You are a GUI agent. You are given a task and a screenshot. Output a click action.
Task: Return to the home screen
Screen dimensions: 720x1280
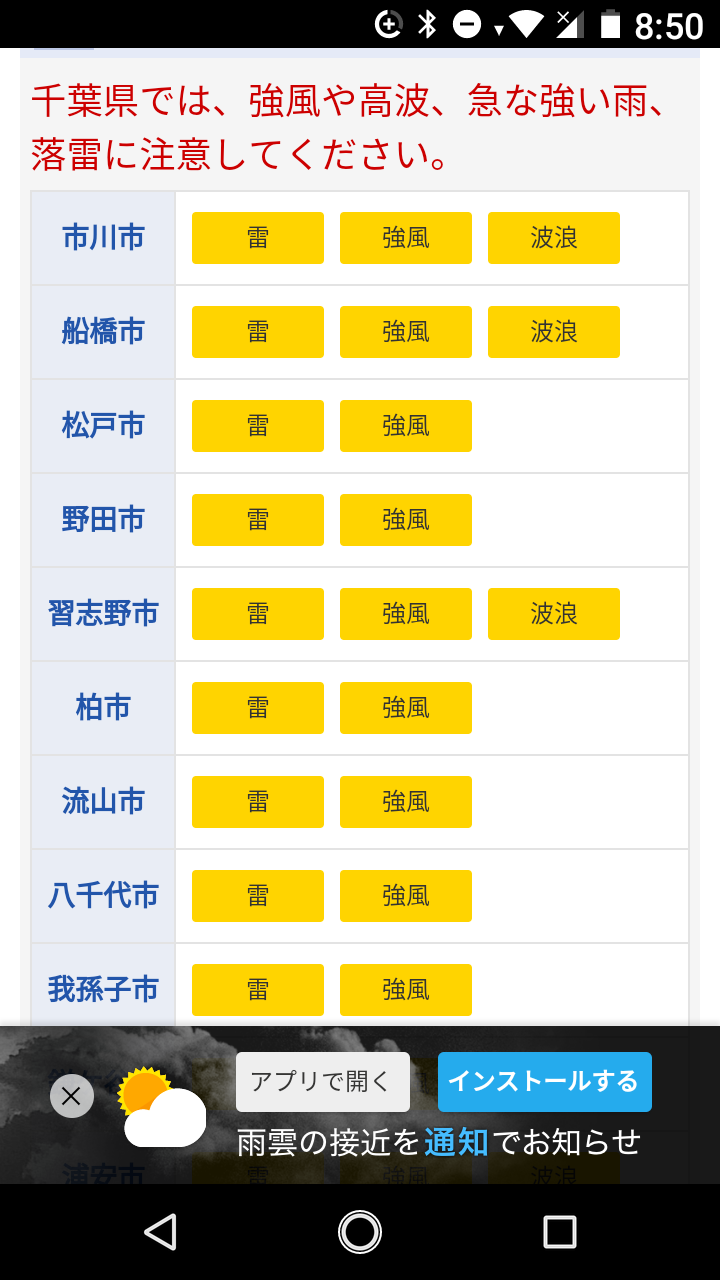360,1232
